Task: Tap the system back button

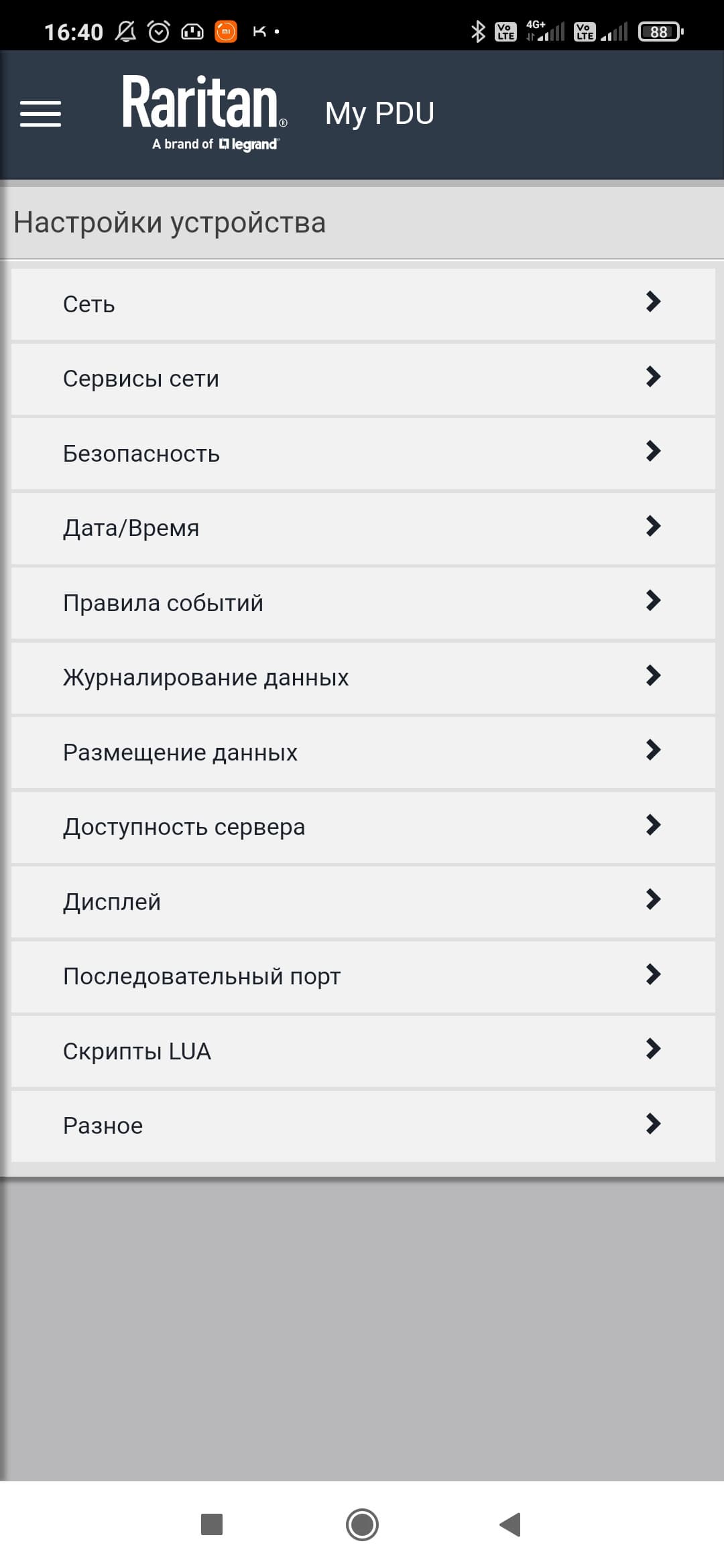Action: coord(511,1524)
